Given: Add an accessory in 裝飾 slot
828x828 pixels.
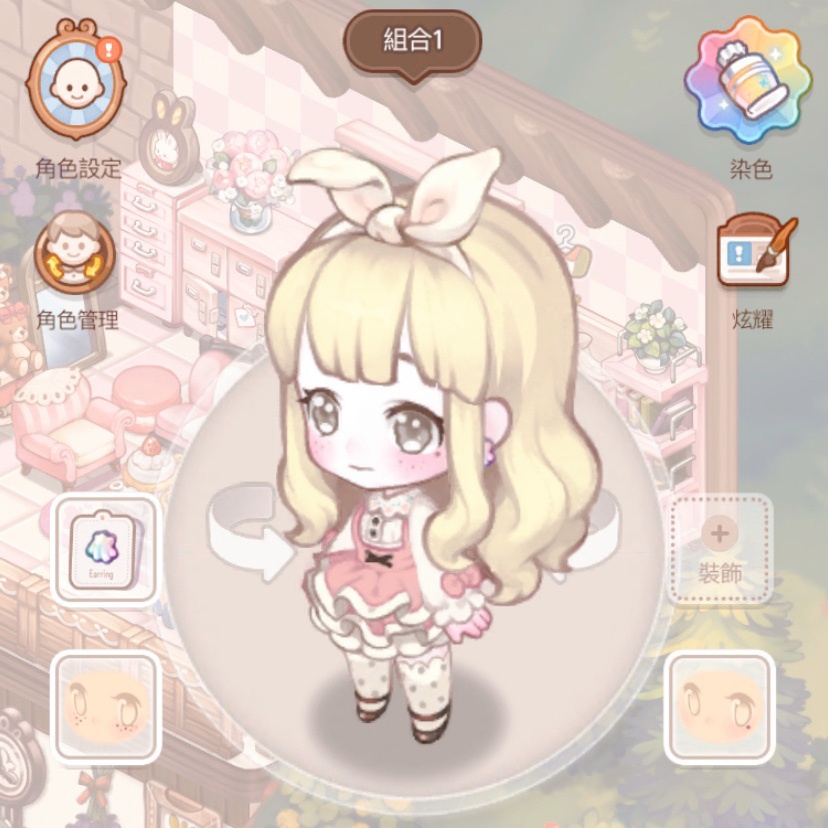Looking at the screenshot, I should (x=720, y=549).
